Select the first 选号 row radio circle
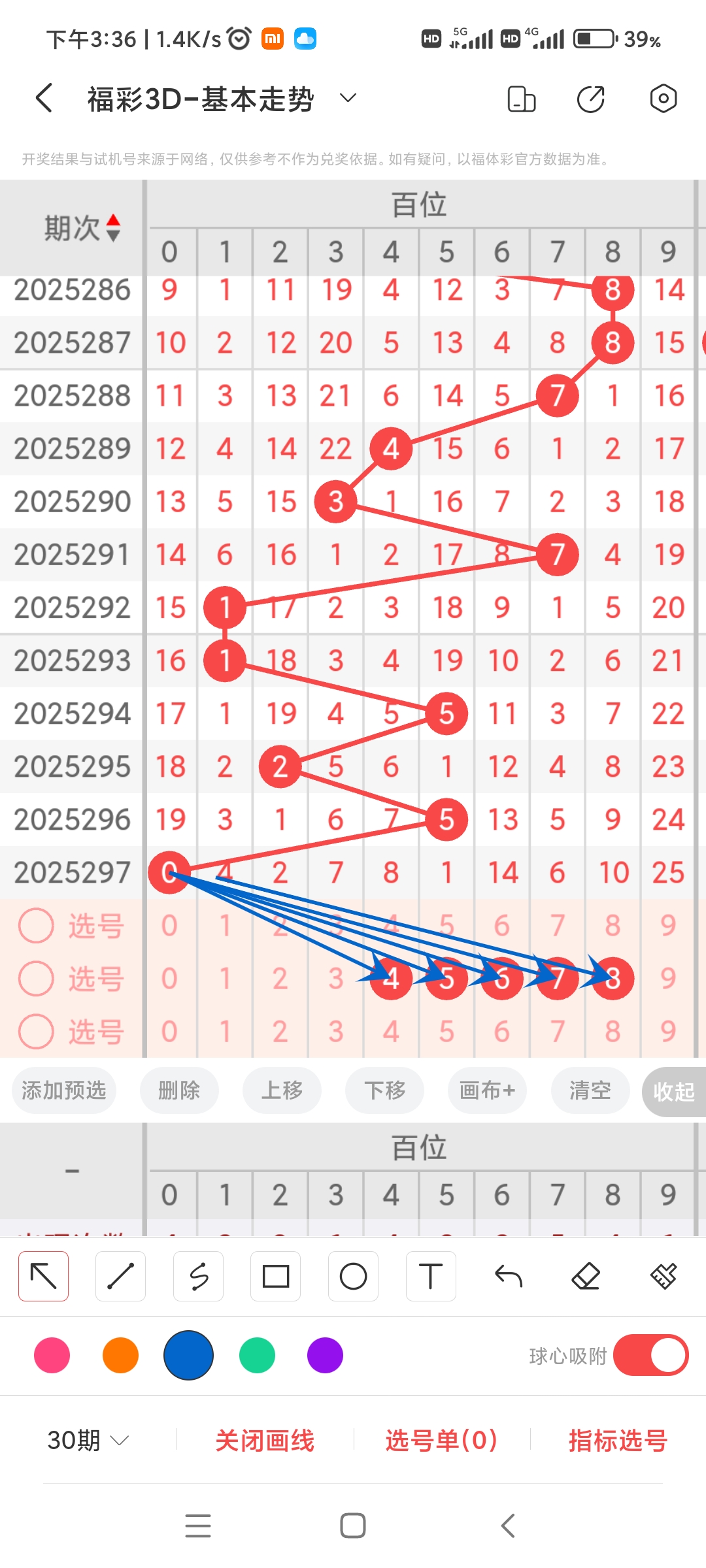This screenshot has height=1568, width=706. click(37, 925)
